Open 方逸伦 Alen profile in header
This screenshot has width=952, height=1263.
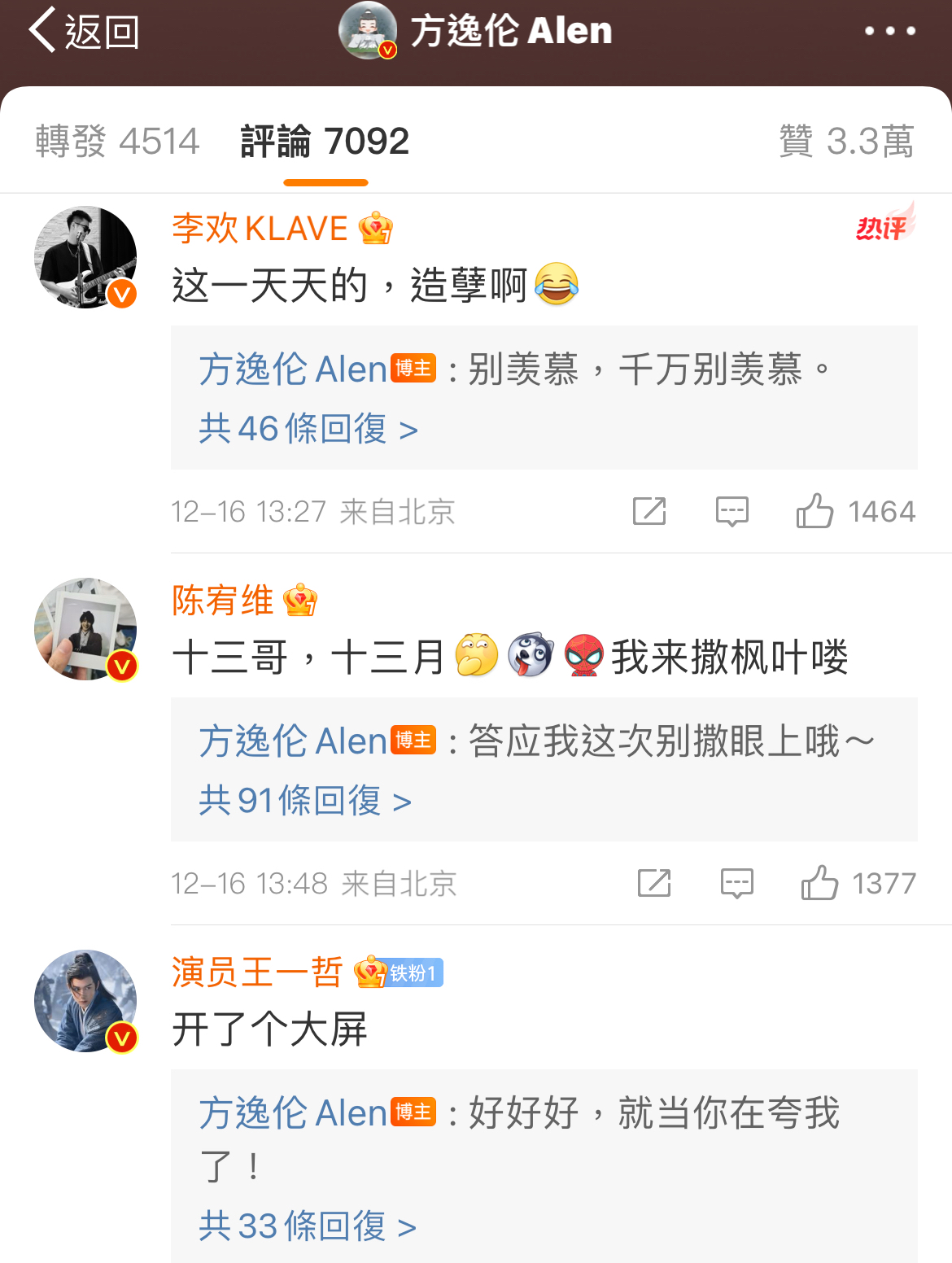tap(475, 31)
